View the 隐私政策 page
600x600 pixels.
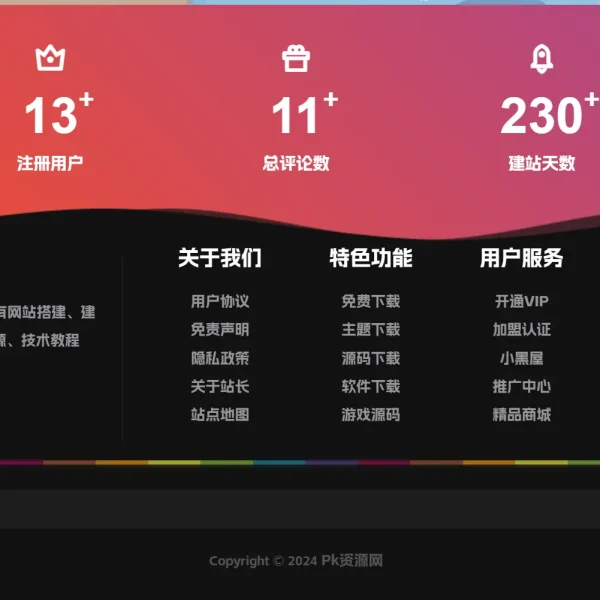tap(220, 358)
